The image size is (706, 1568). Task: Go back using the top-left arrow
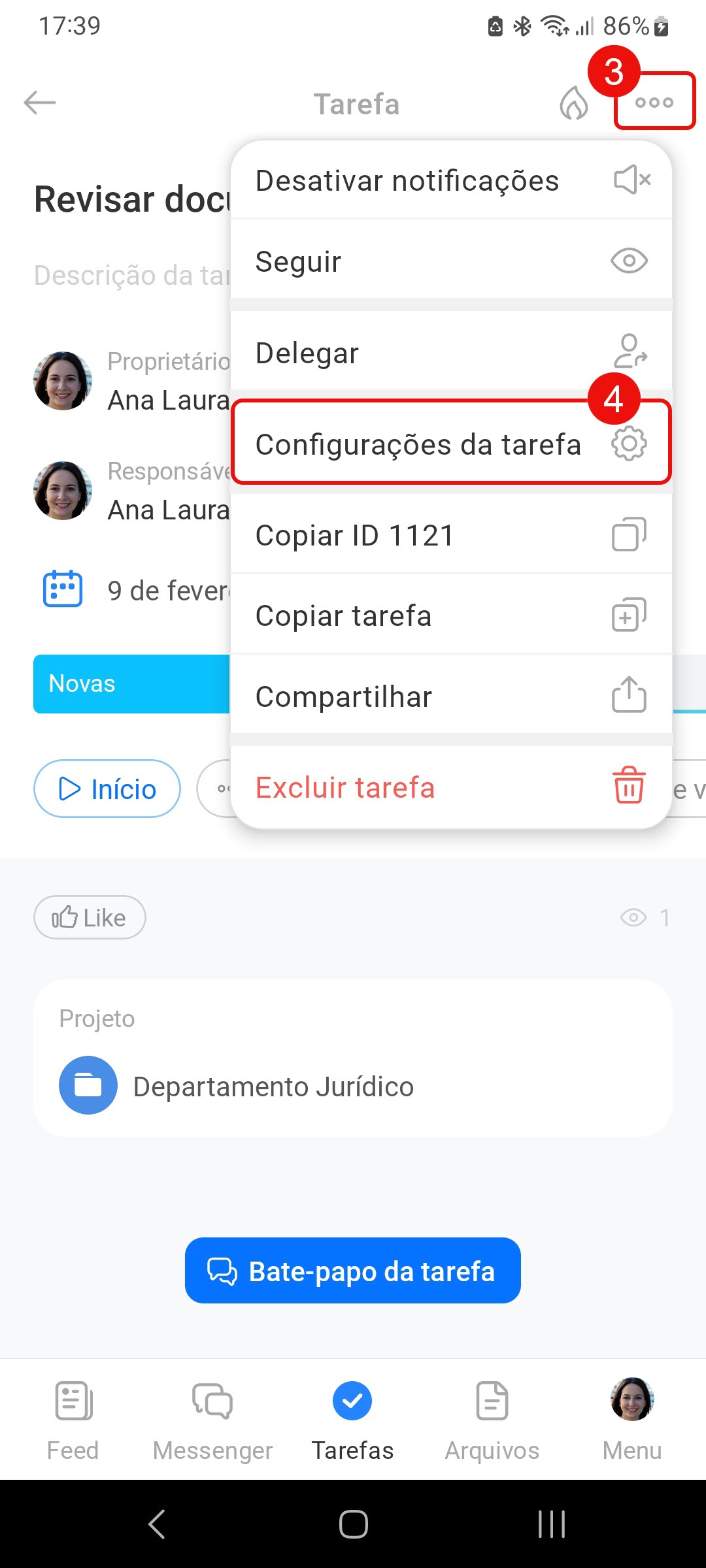(x=40, y=103)
